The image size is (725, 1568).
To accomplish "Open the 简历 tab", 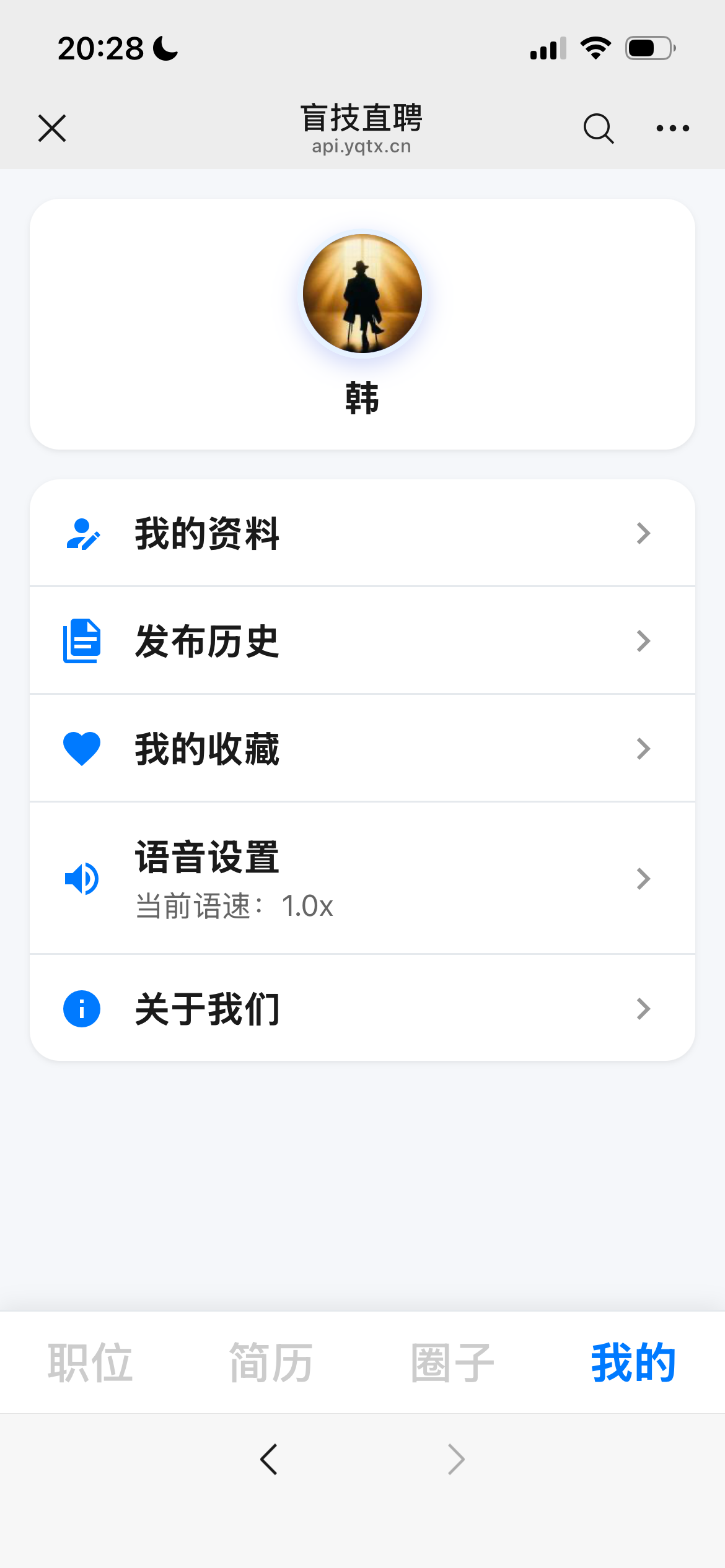I will (271, 1361).
